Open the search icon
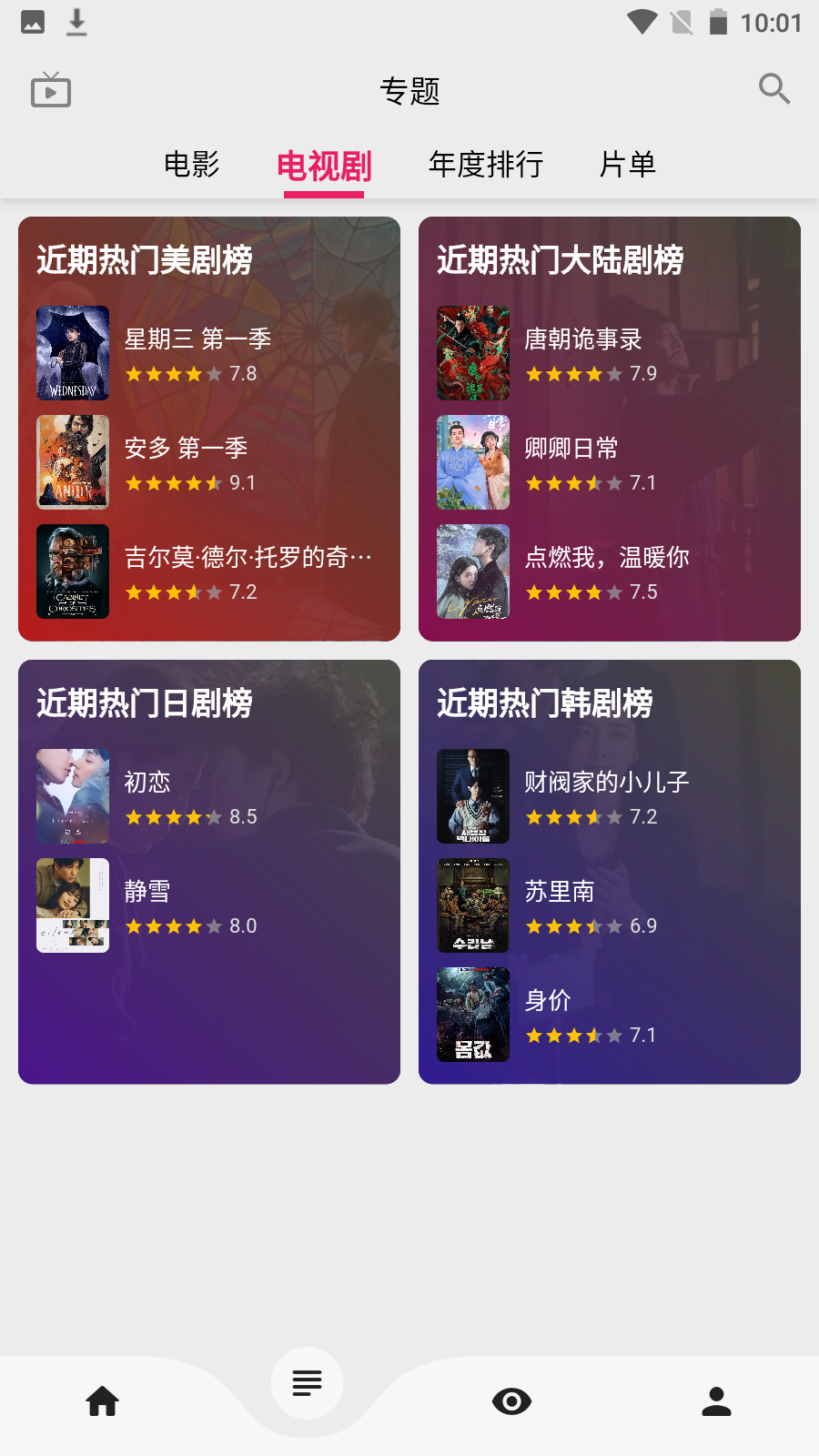 click(x=774, y=89)
